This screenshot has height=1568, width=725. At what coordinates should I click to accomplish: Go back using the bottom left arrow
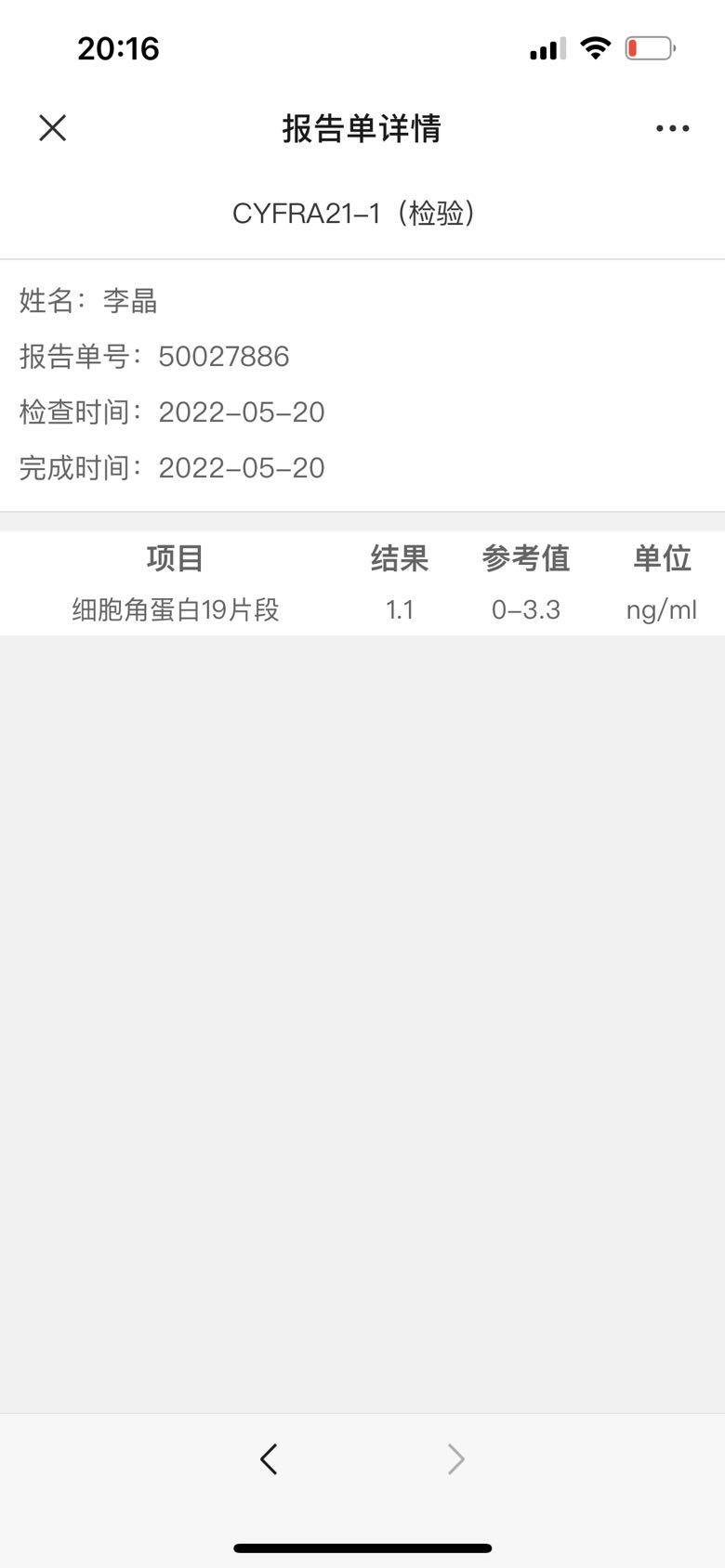point(269,1459)
